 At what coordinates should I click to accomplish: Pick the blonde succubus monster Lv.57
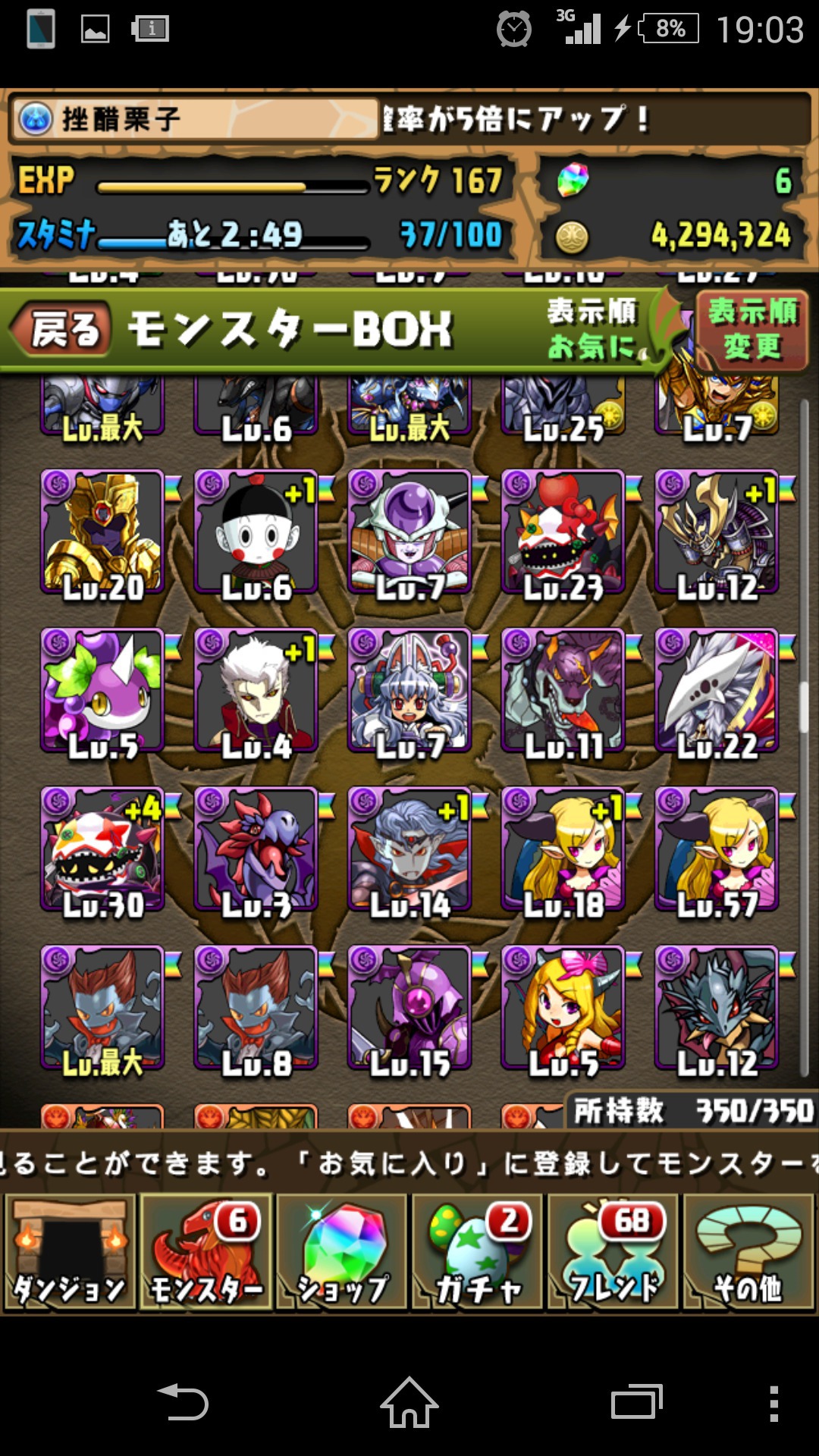coord(717,849)
